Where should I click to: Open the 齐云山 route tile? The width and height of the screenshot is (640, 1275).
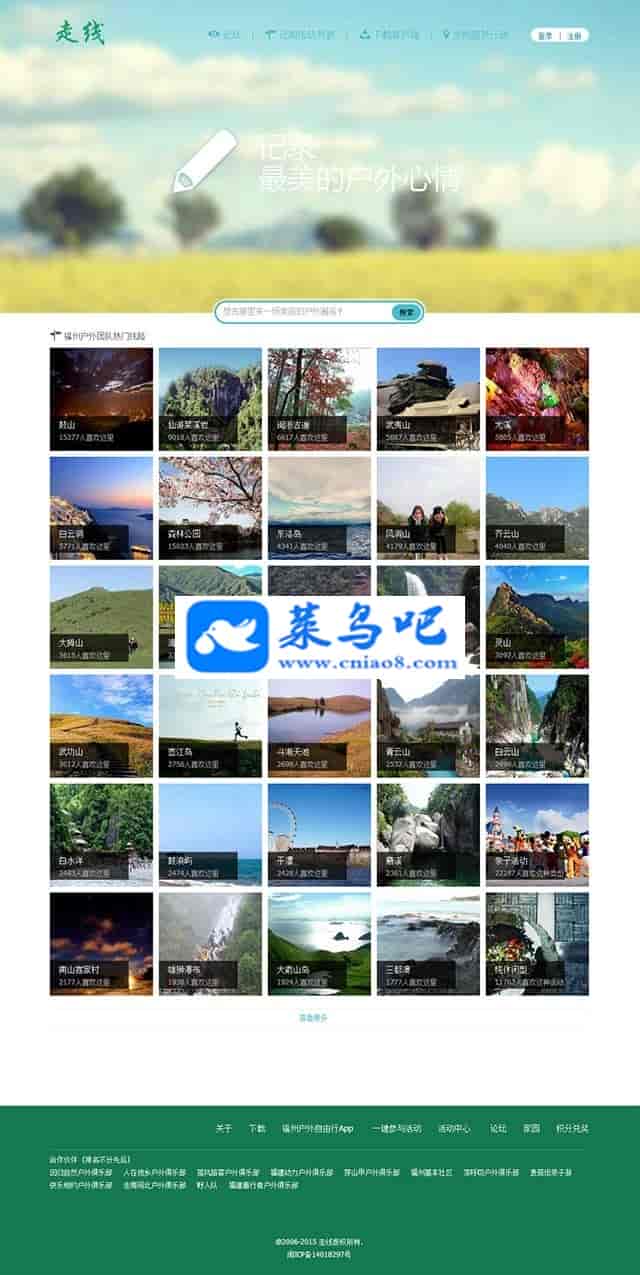click(x=537, y=508)
